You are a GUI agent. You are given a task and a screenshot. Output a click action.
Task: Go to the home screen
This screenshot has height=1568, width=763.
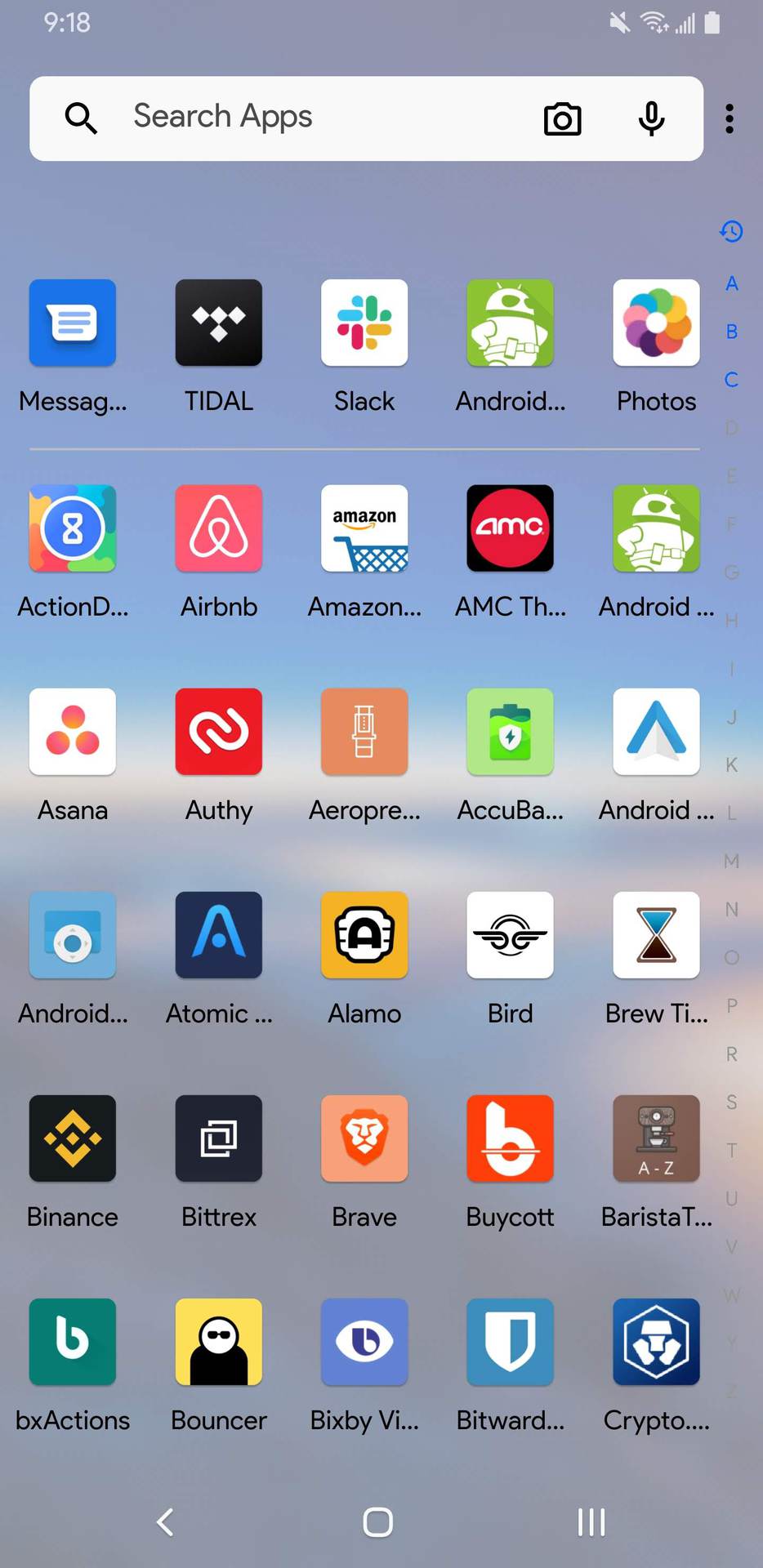[x=377, y=1522]
